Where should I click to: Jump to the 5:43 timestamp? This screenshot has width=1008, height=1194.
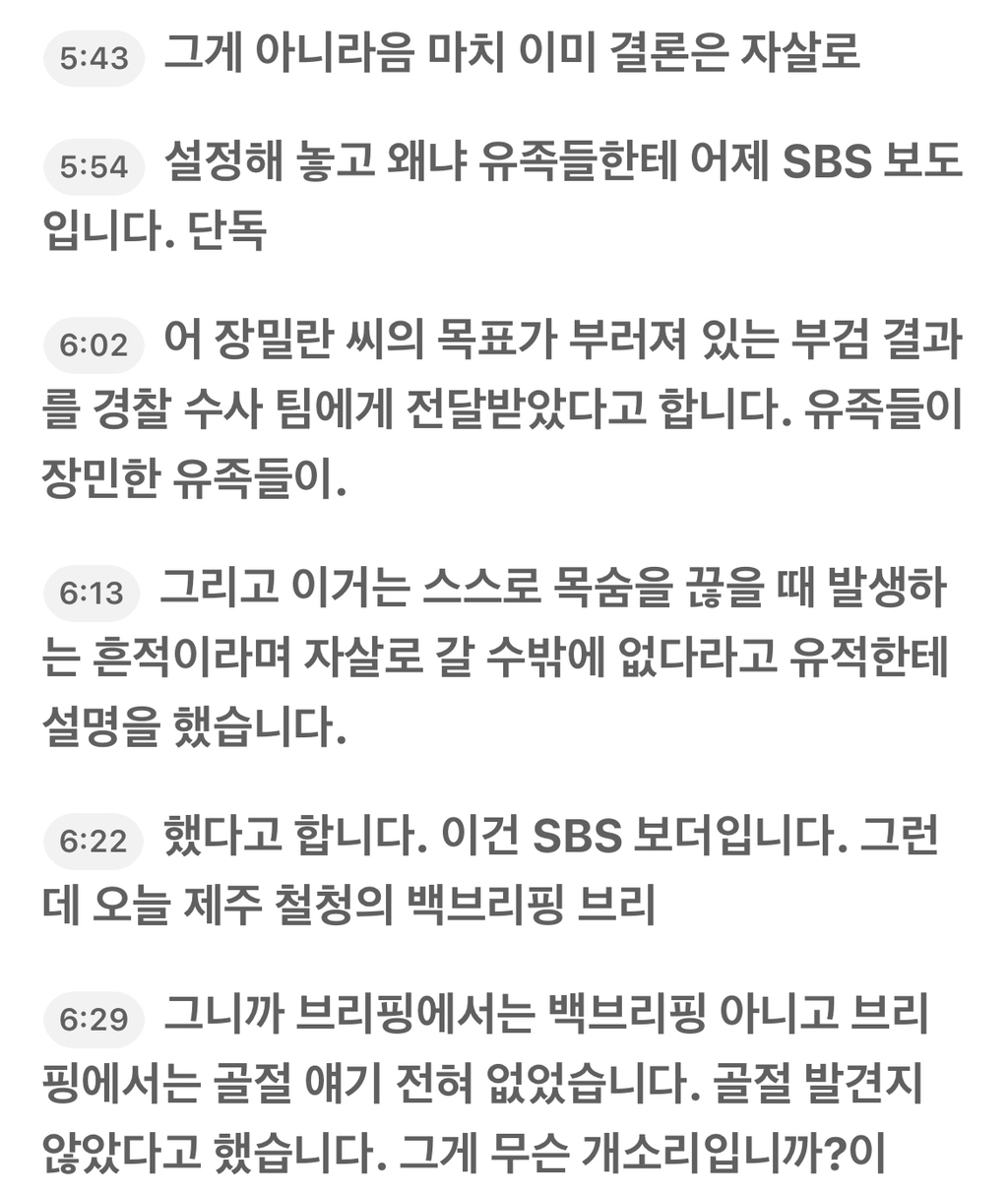(x=94, y=58)
